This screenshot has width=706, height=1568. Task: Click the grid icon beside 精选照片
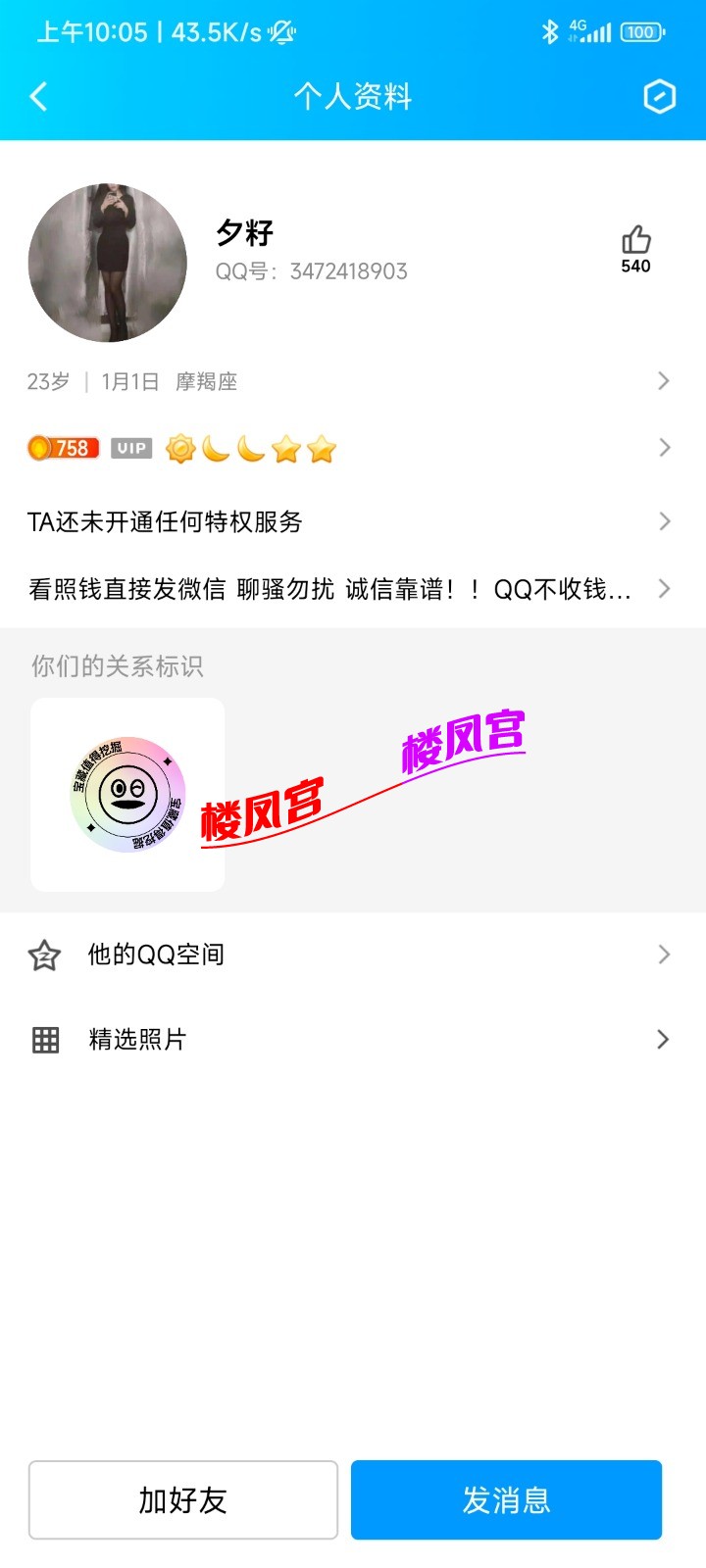[x=43, y=1039]
